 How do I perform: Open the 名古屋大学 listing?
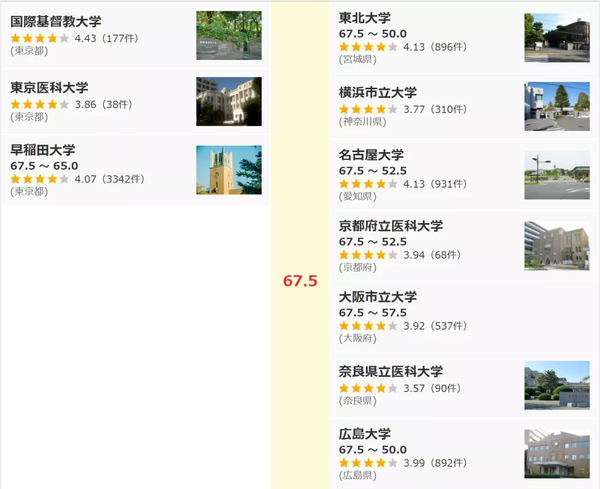(x=371, y=155)
